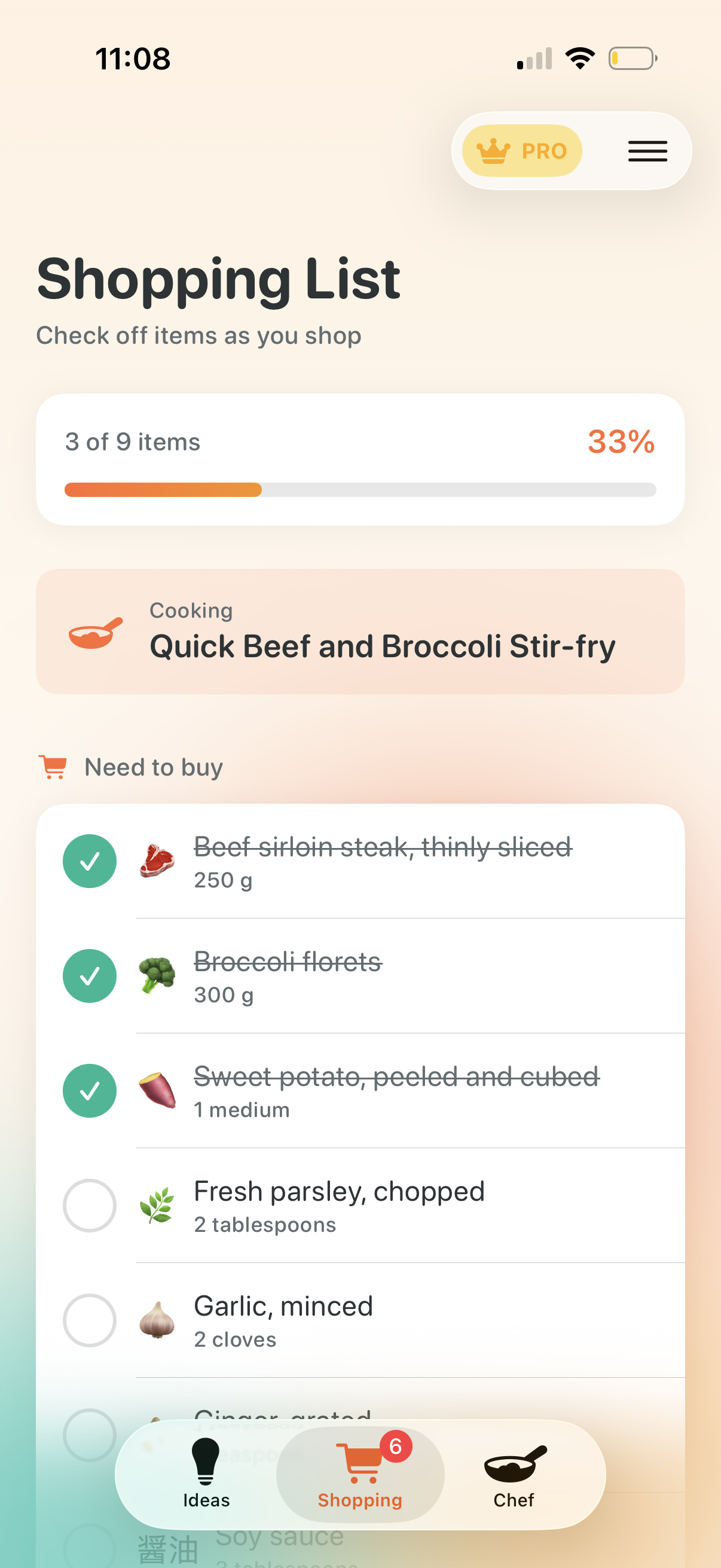
Task: Click the garlic emoji icon
Action: pyautogui.click(x=157, y=1320)
